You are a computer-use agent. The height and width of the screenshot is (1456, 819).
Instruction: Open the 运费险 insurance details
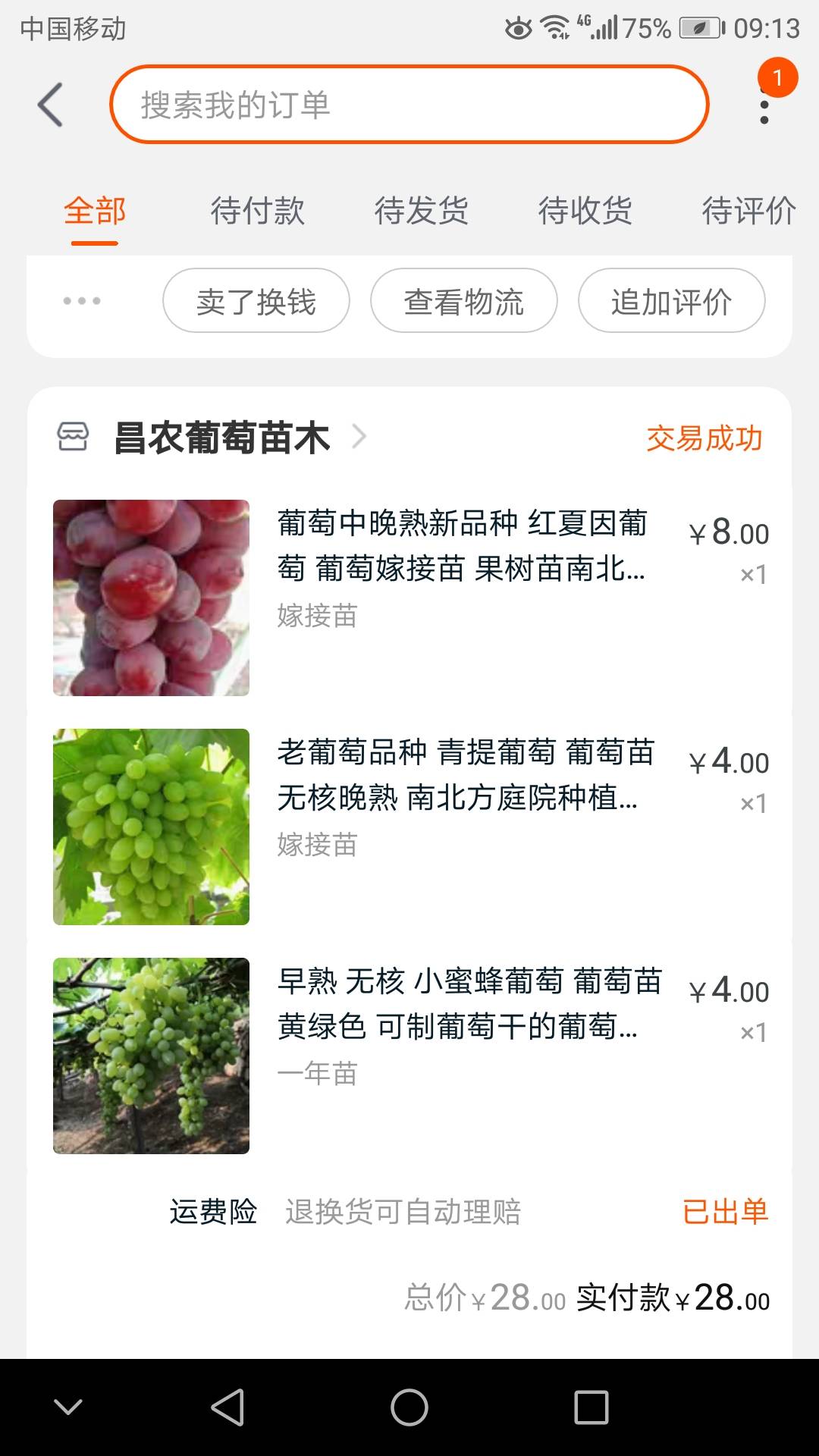pos(214,1212)
